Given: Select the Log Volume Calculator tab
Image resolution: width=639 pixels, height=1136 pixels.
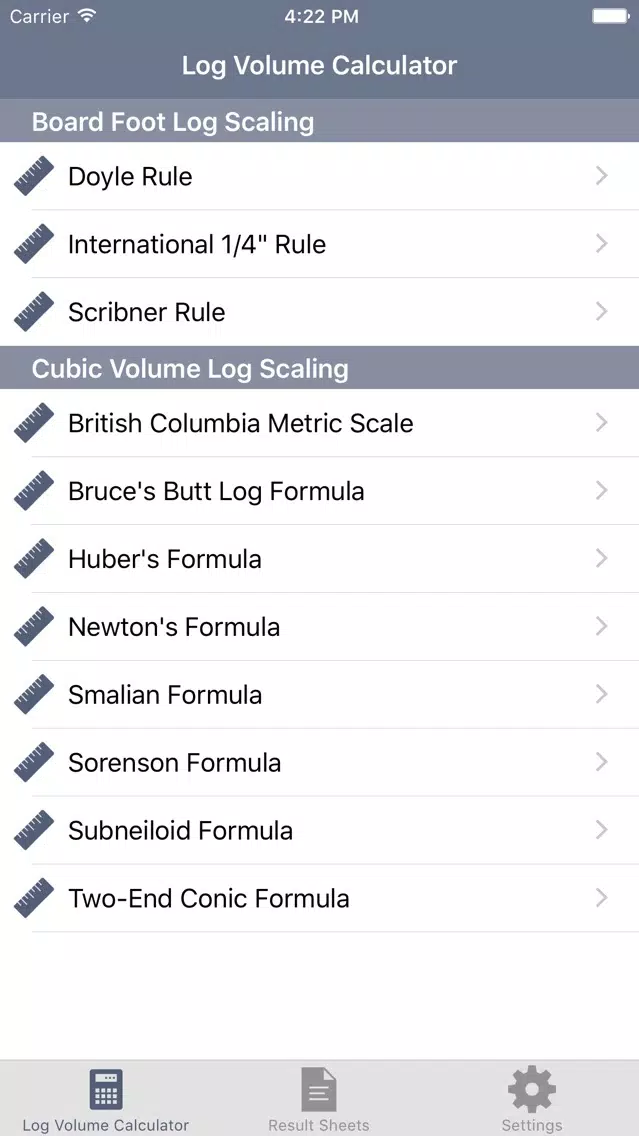Looking at the screenshot, I should [106, 1099].
